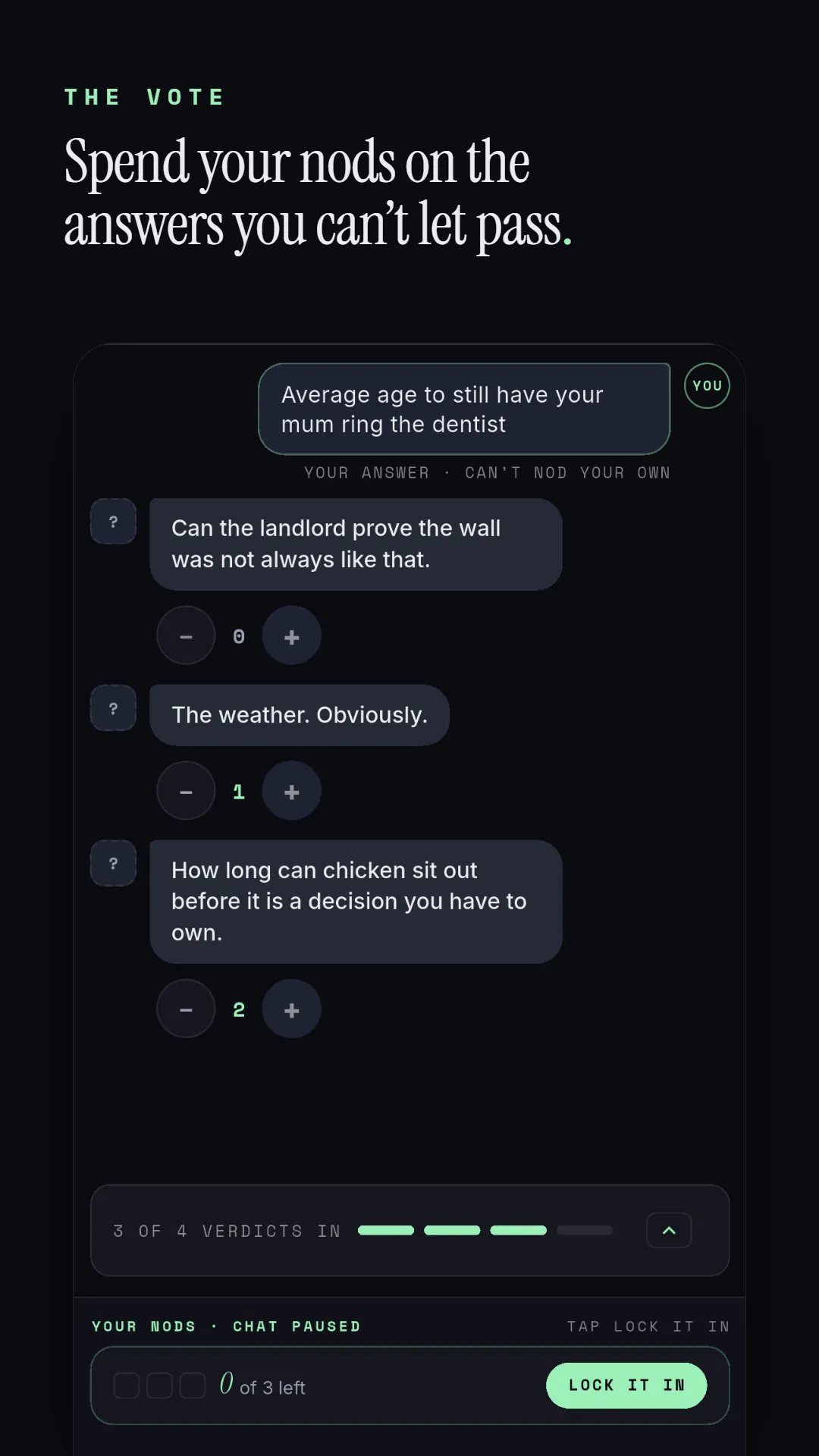Expand the verdicts progress panel
Viewport: 819px width, 1456px height.
[x=669, y=1230]
